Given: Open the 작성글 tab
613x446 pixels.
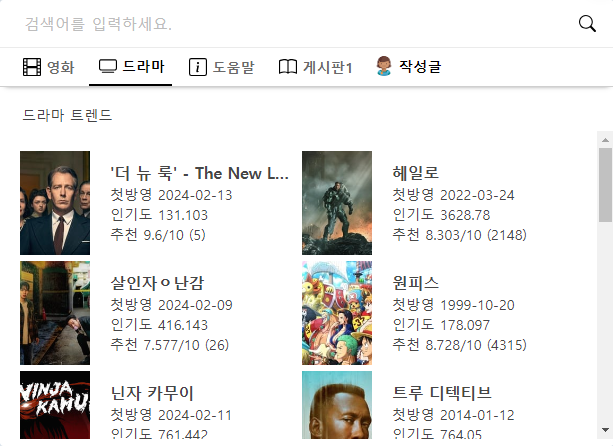Looking at the screenshot, I should (x=408, y=67).
